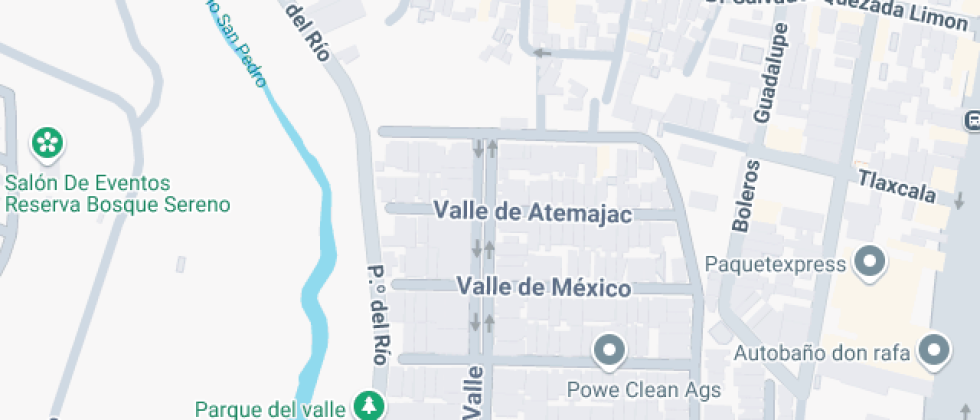980x420 pixels.
Task: Open Salón De Eventos Reserva Bosque Sereno marker
Action: [x=48, y=144]
